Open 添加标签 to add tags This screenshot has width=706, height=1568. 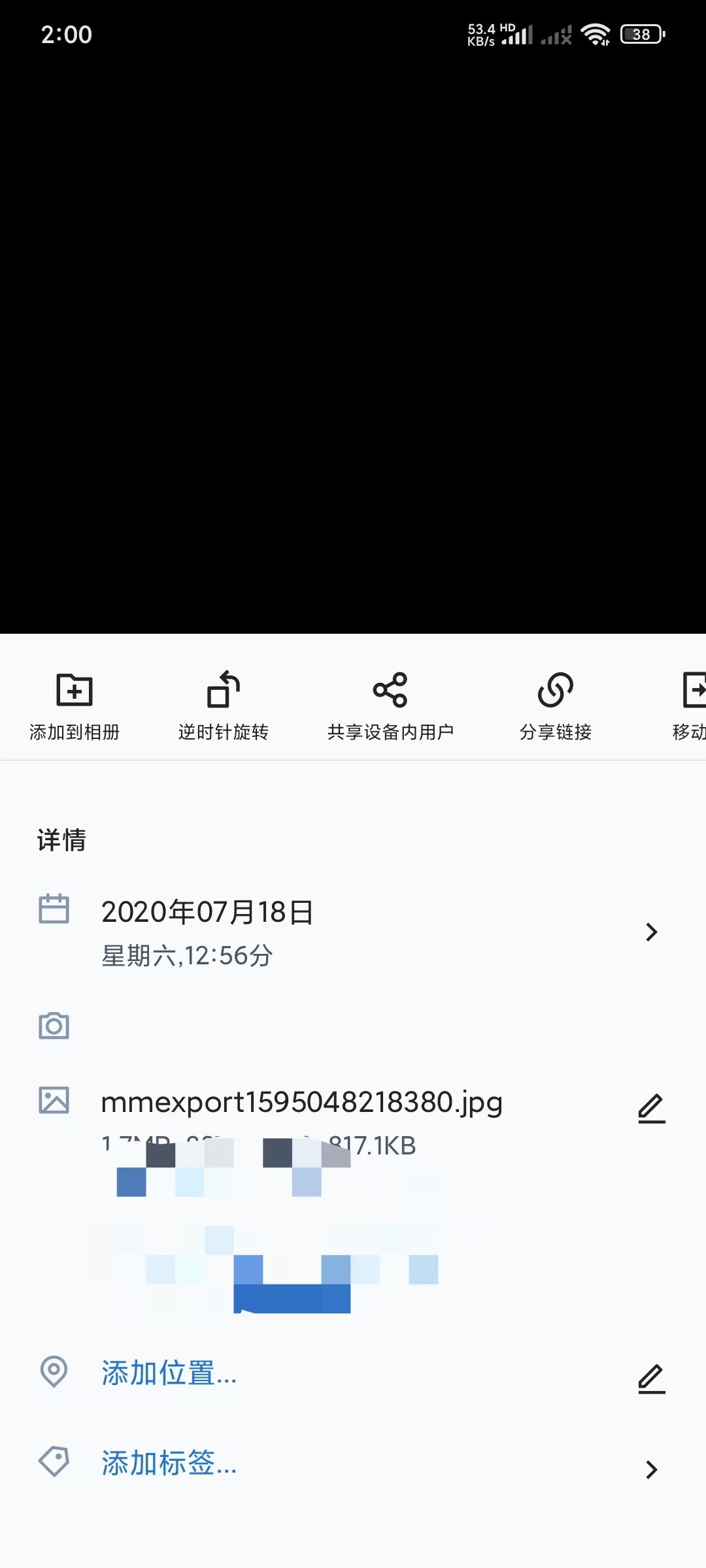(x=169, y=1463)
